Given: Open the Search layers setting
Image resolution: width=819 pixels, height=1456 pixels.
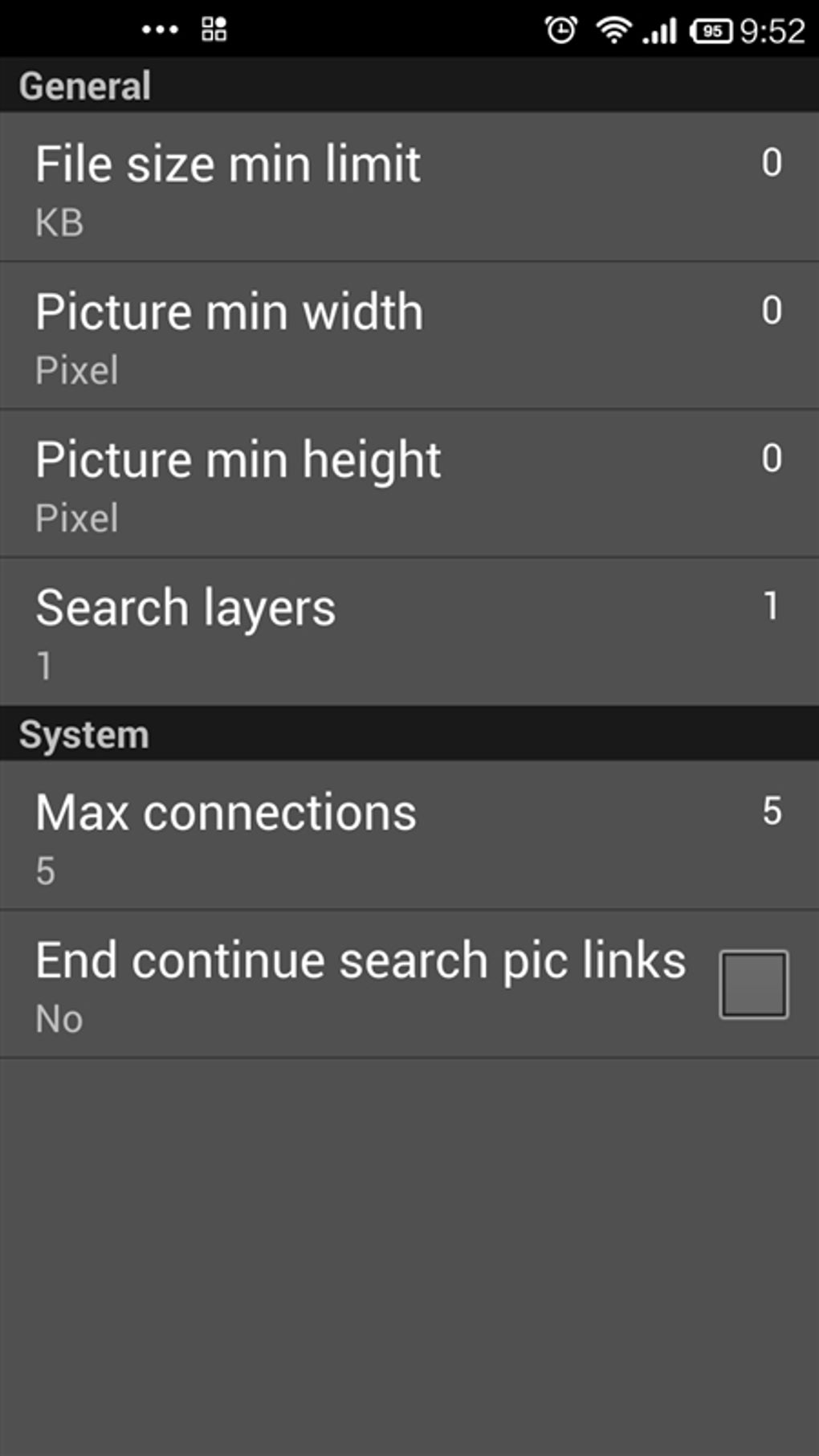Looking at the screenshot, I should (409, 631).
